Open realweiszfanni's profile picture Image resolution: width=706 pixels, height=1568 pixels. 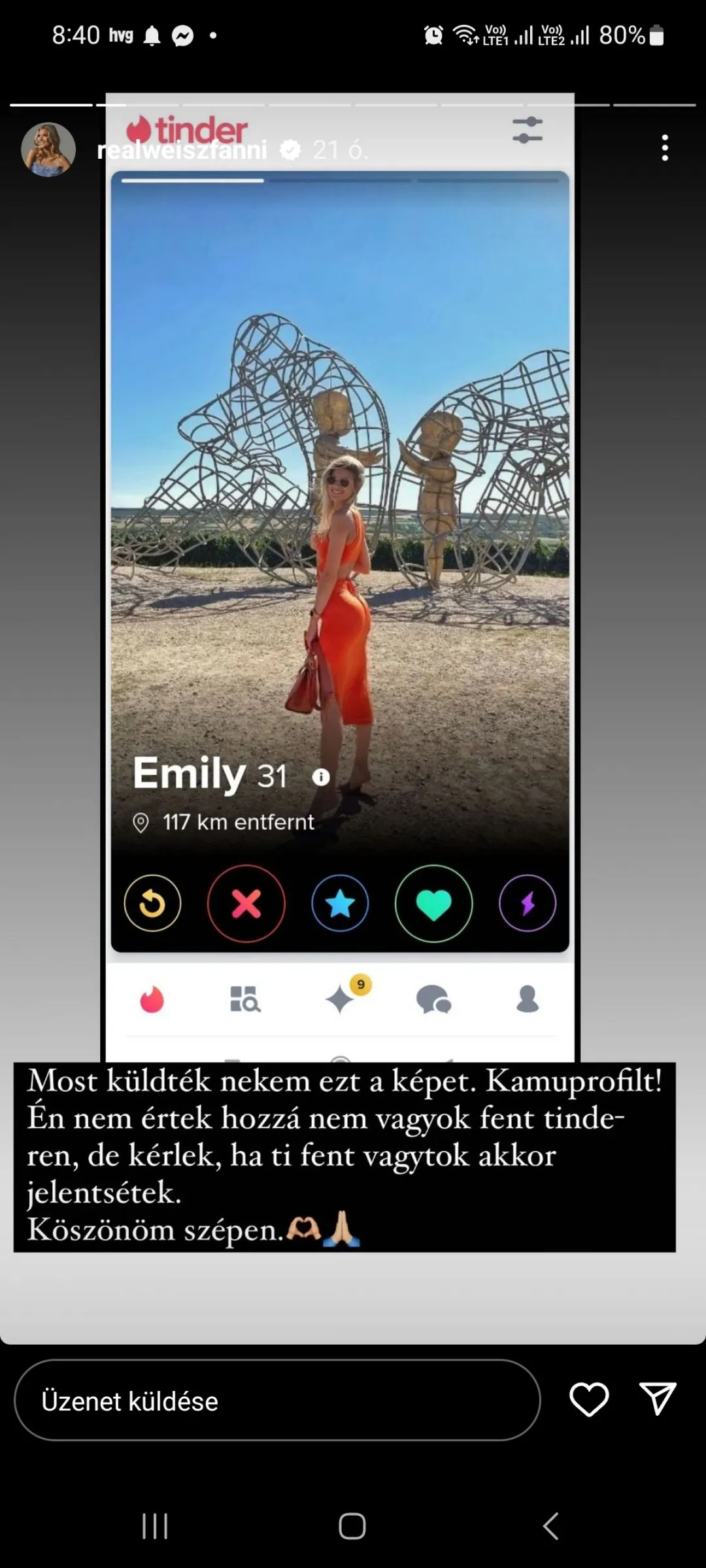coord(48,150)
